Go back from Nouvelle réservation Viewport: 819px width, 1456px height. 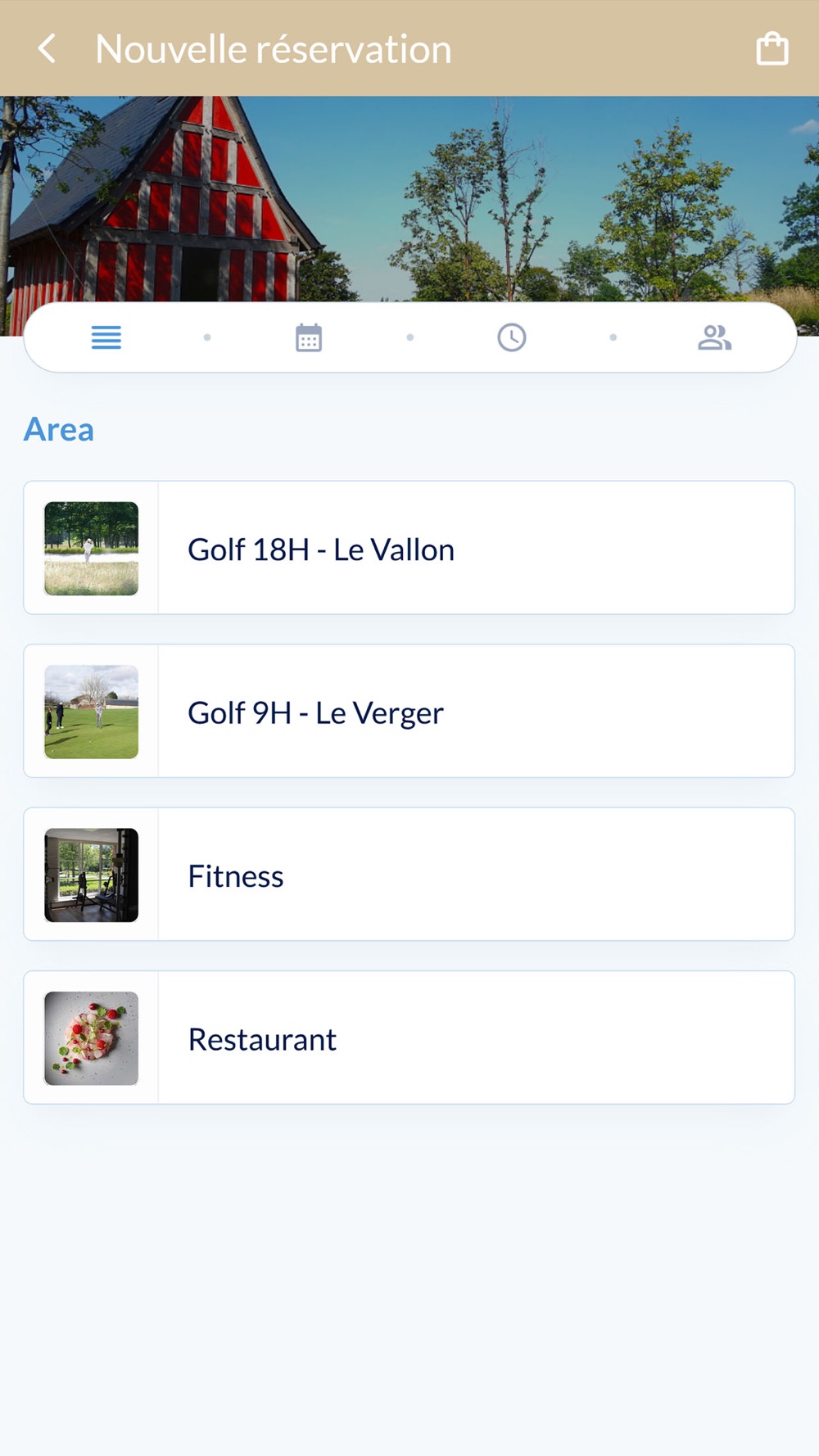(48, 49)
